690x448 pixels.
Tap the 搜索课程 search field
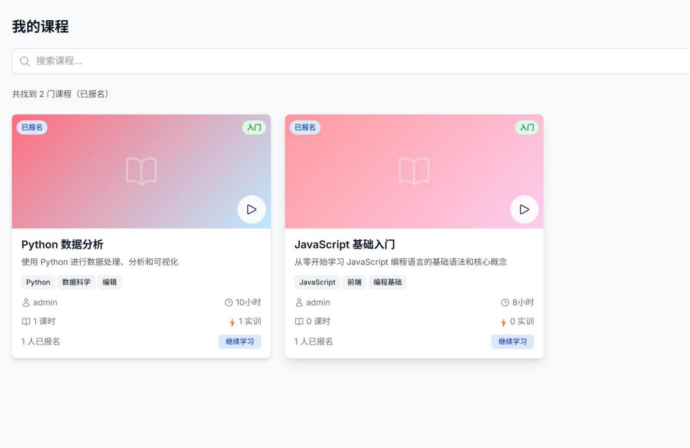coord(350,61)
